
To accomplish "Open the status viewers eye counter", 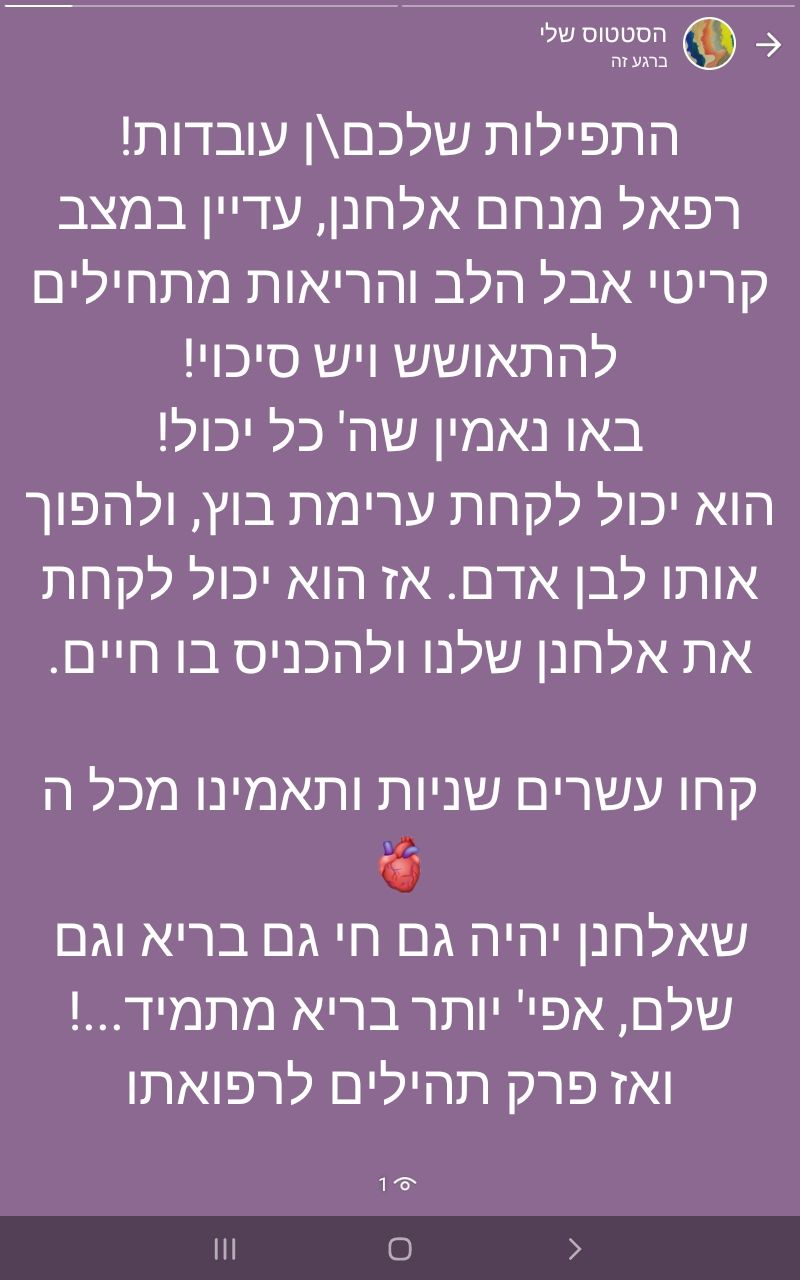I will point(398,1185).
